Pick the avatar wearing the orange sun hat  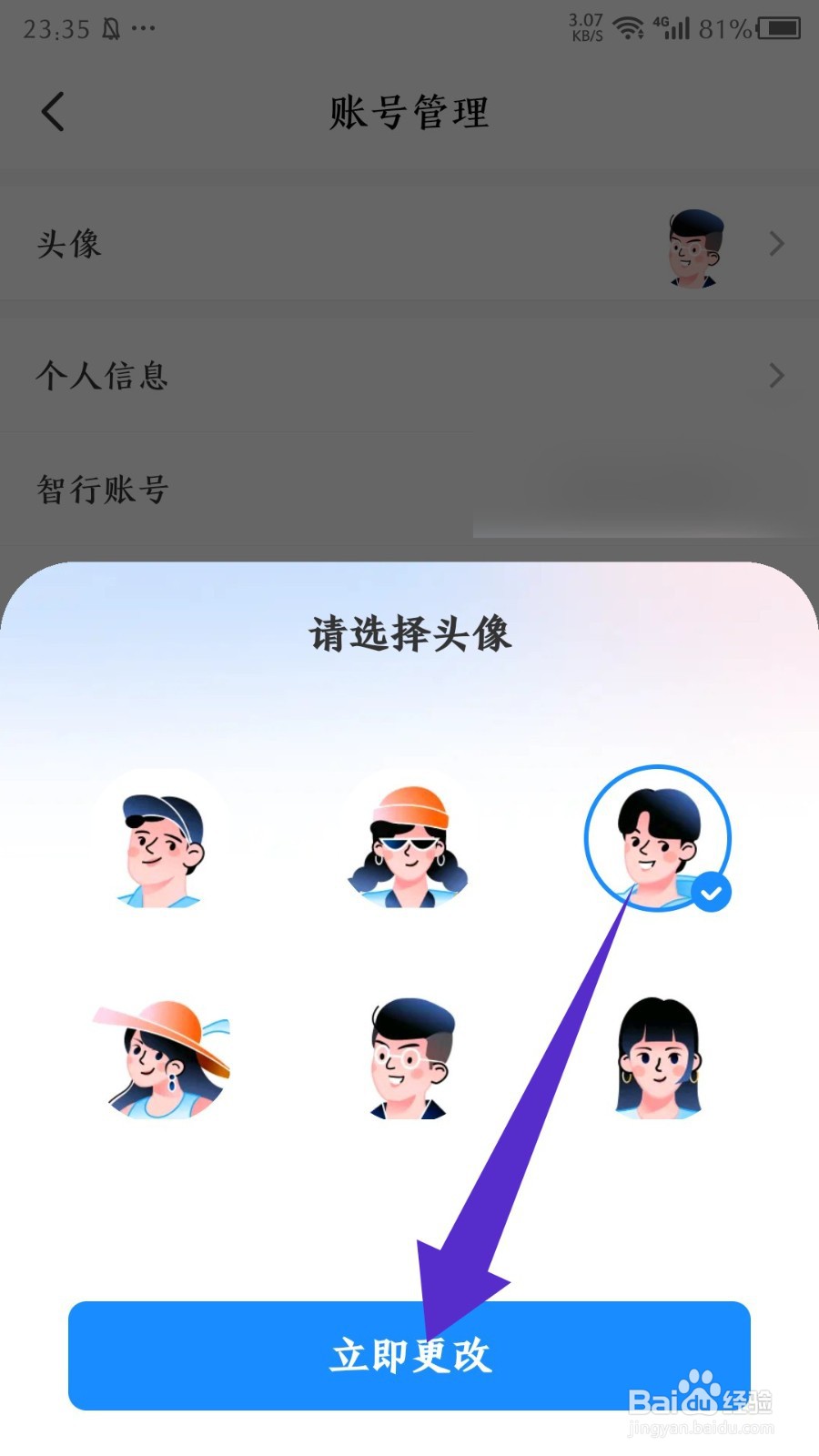(x=162, y=1060)
